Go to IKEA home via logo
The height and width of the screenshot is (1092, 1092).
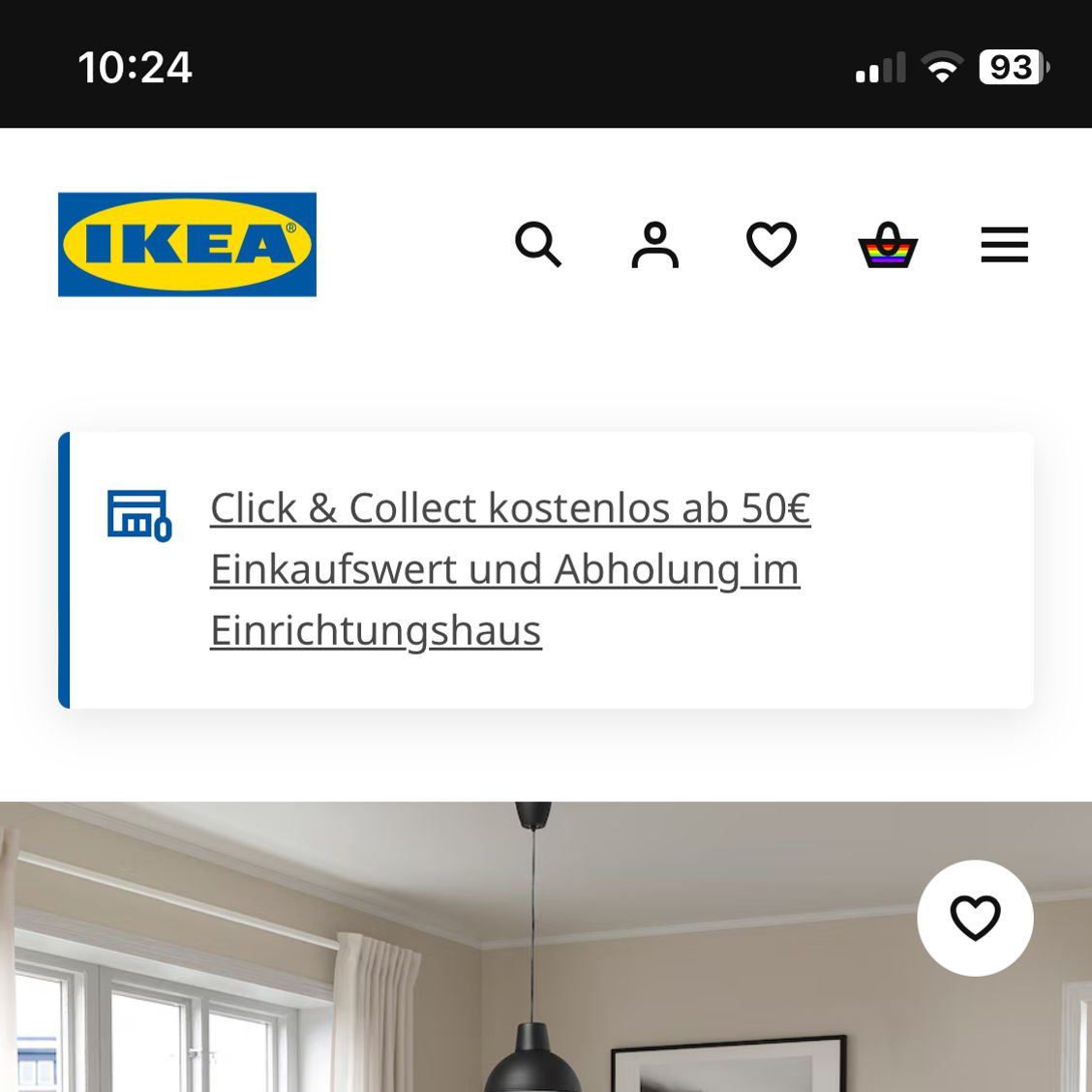pyautogui.click(x=187, y=244)
